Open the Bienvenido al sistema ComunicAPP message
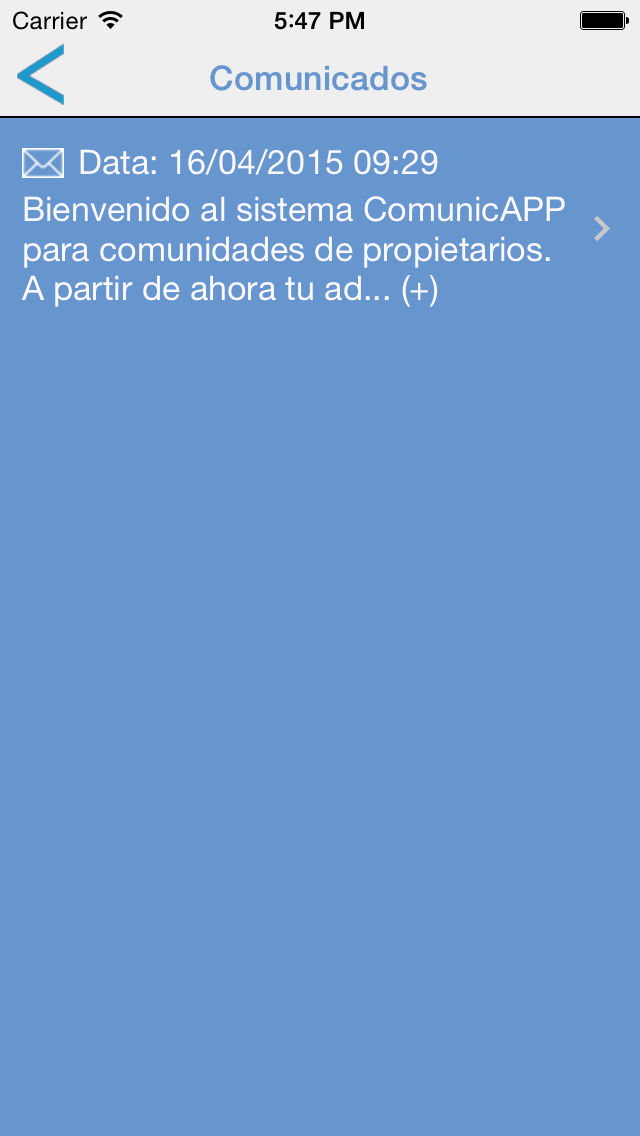This screenshot has height=1136, width=640. 320,227
